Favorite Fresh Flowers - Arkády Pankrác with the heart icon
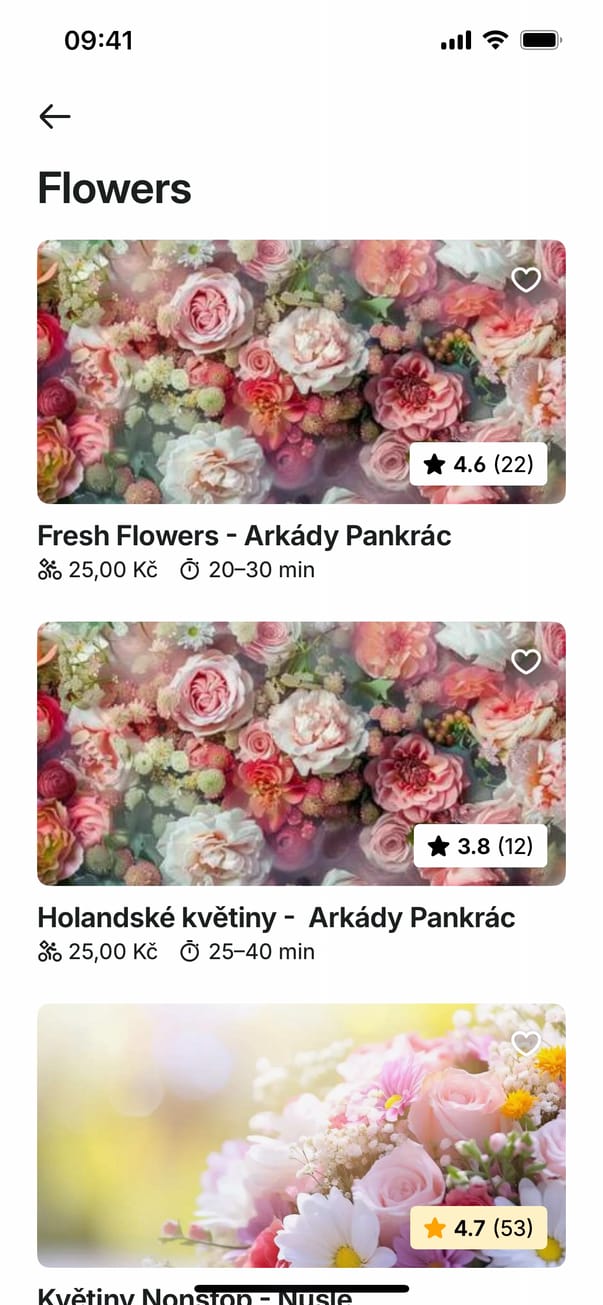 [x=526, y=280]
